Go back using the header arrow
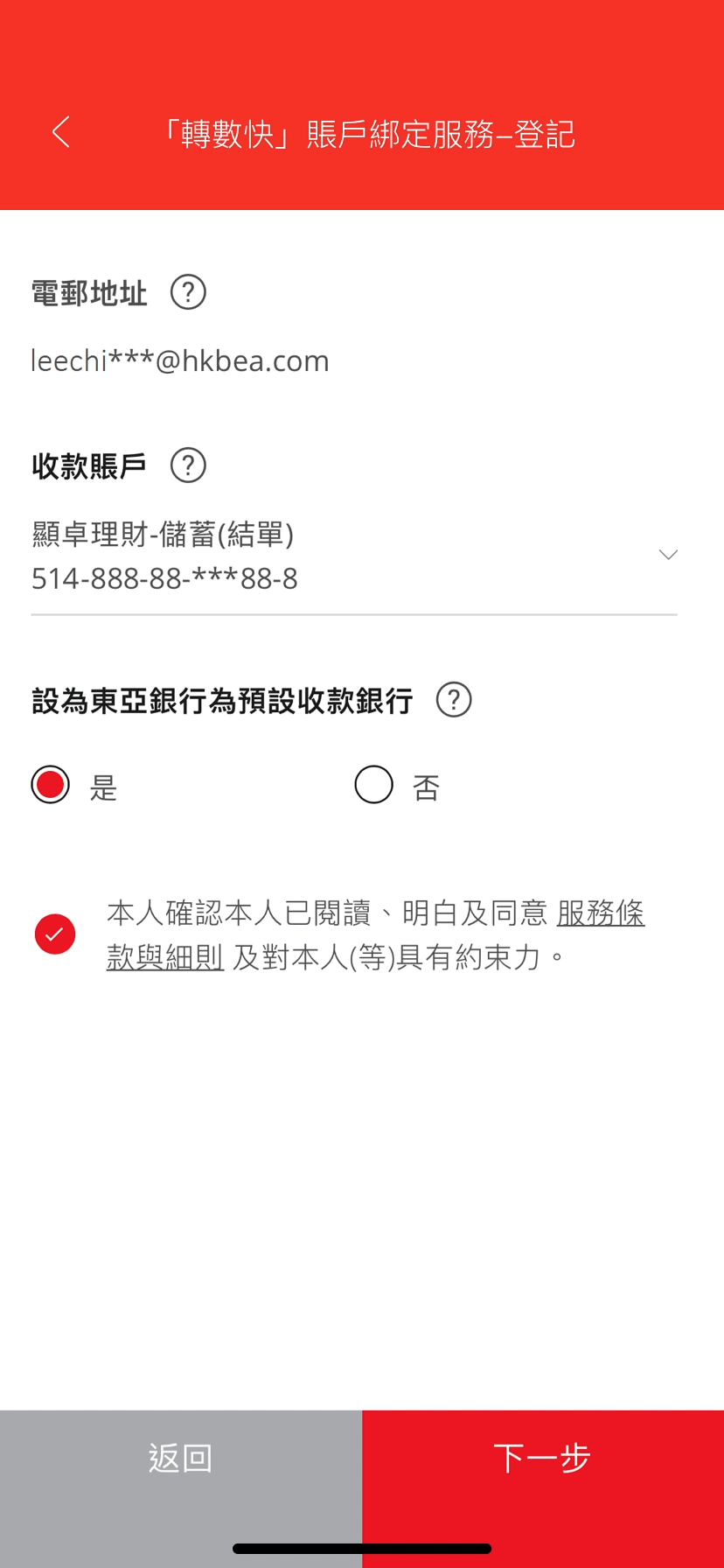724x1568 pixels. click(x=60, y=133)
